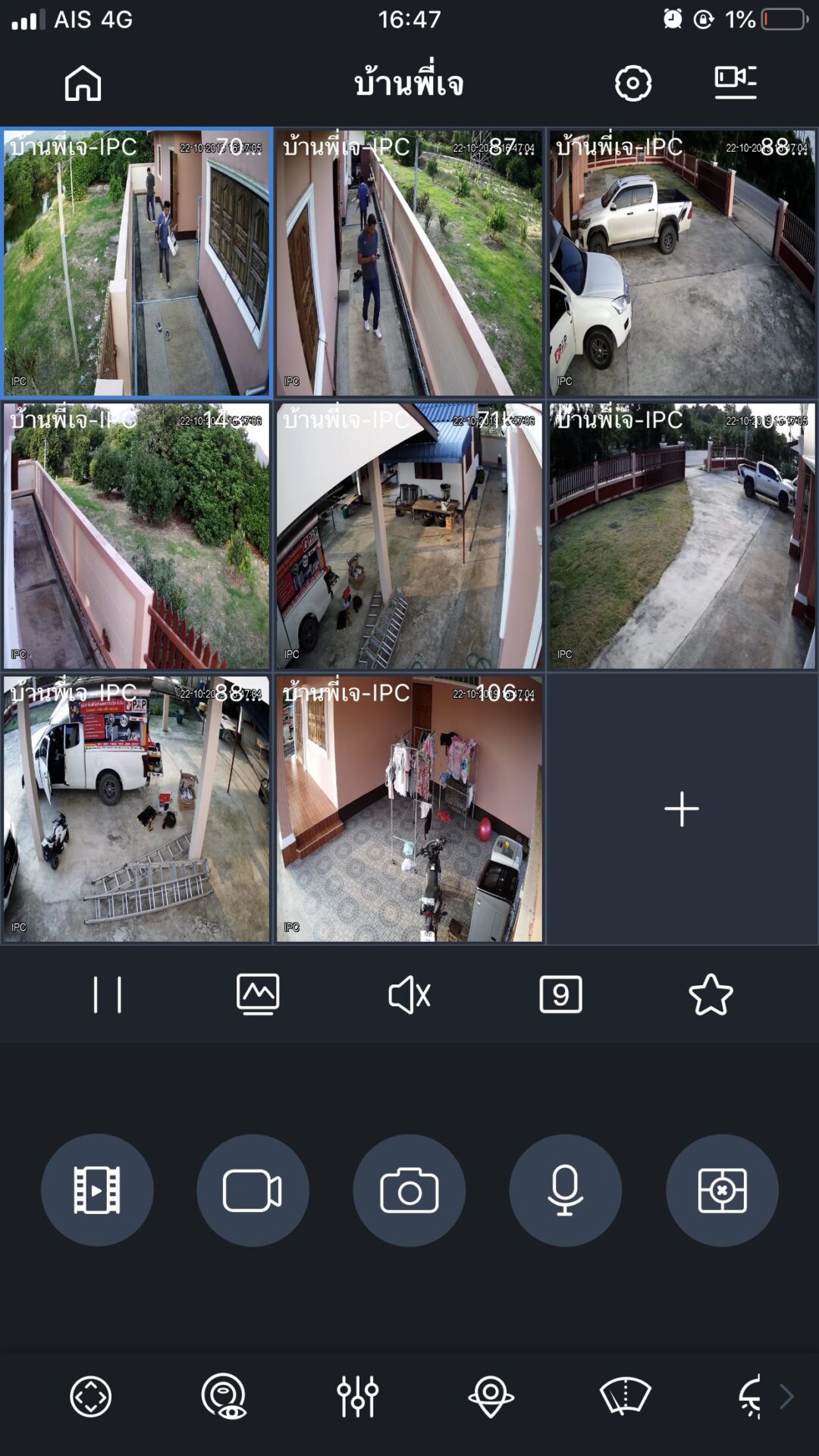
Task: Show more toolbar options with the arrow
Action: coord(786,1397)
